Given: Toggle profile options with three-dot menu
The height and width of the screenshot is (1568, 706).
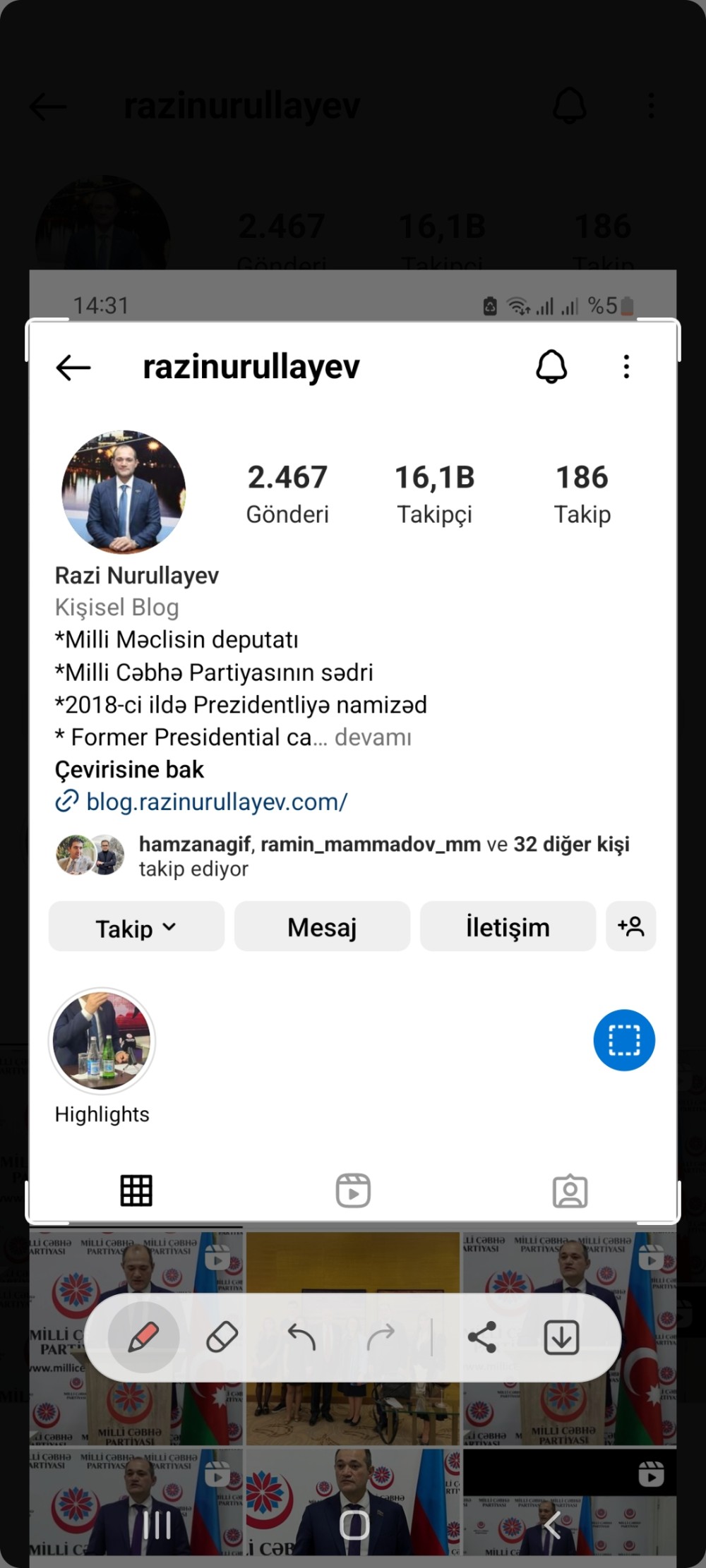Looking at the screenshot, I should 626,366.
